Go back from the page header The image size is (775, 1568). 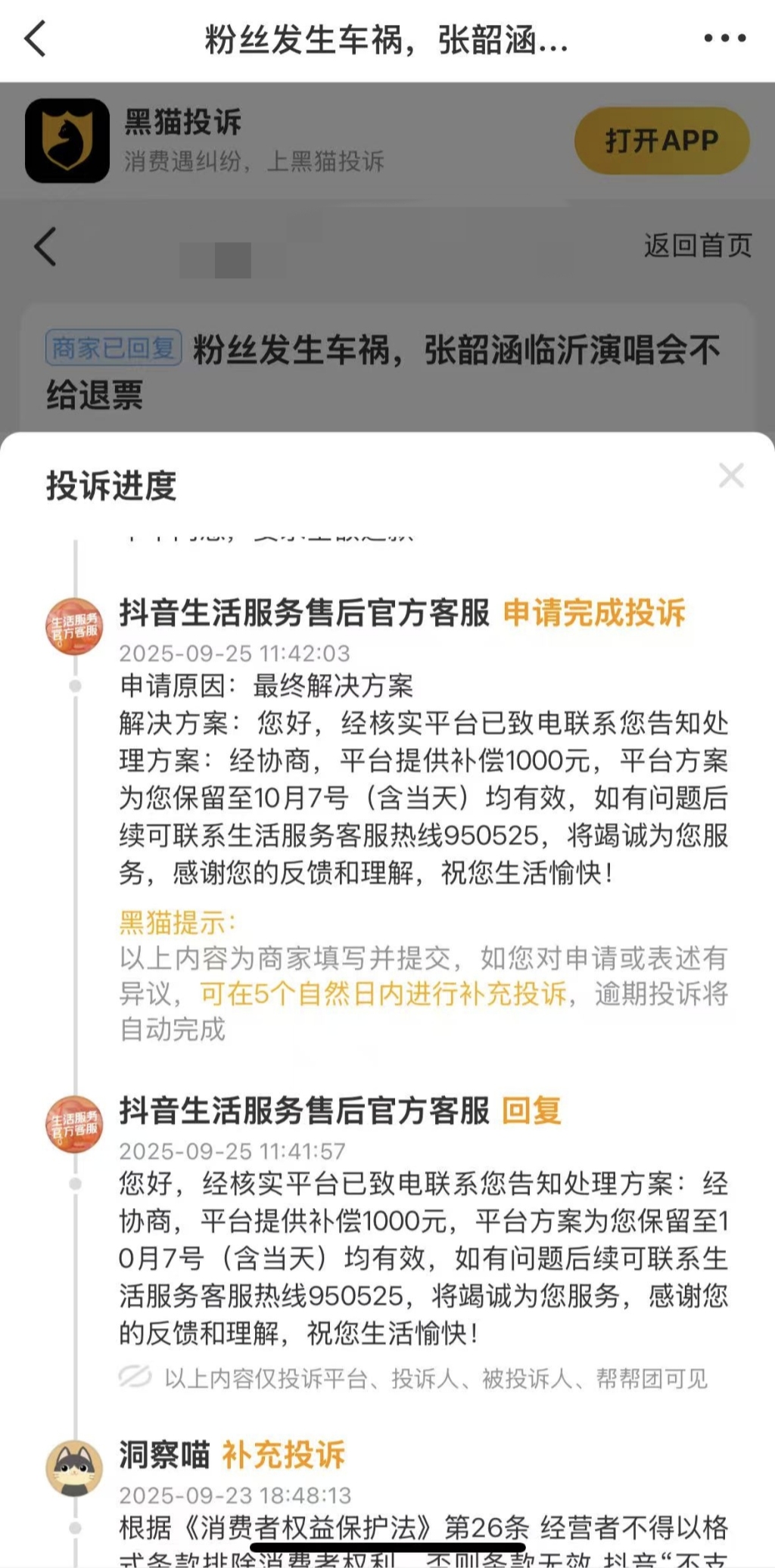click(36, 39)
